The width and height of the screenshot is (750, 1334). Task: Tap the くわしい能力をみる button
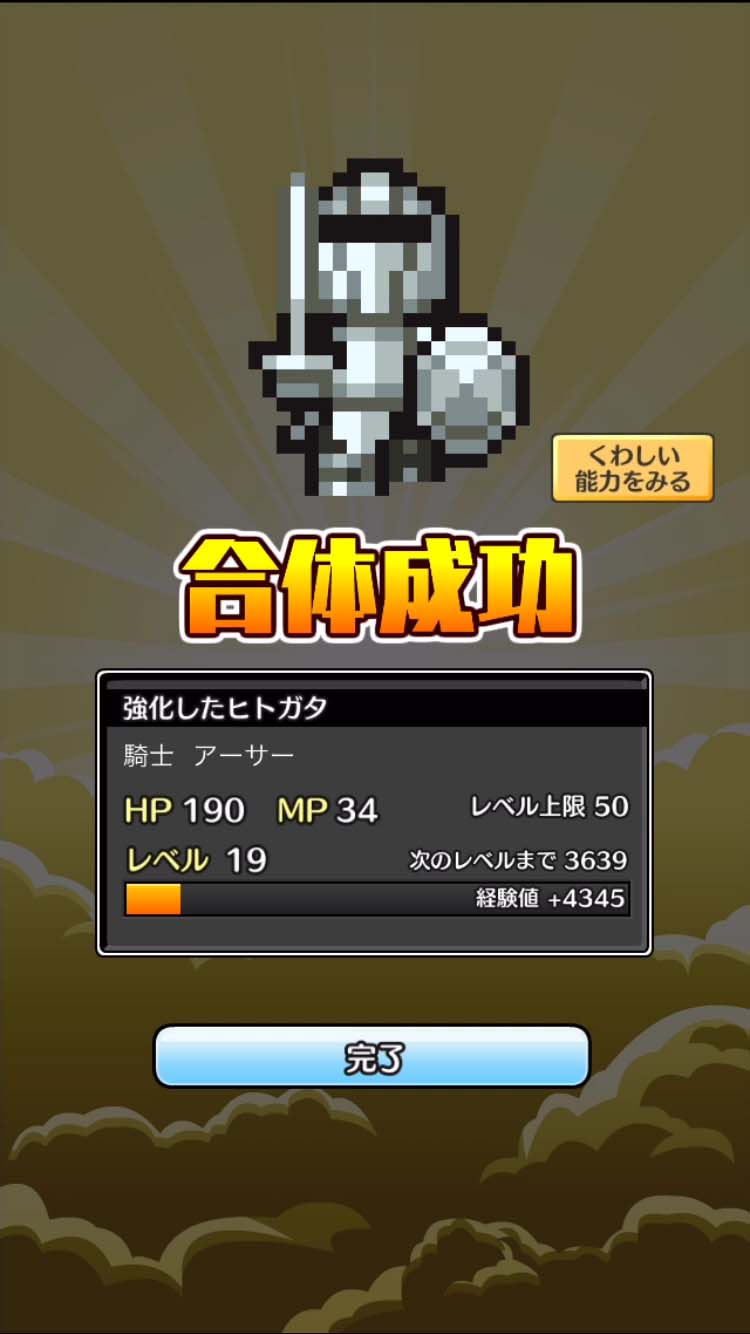click(632, 467)
